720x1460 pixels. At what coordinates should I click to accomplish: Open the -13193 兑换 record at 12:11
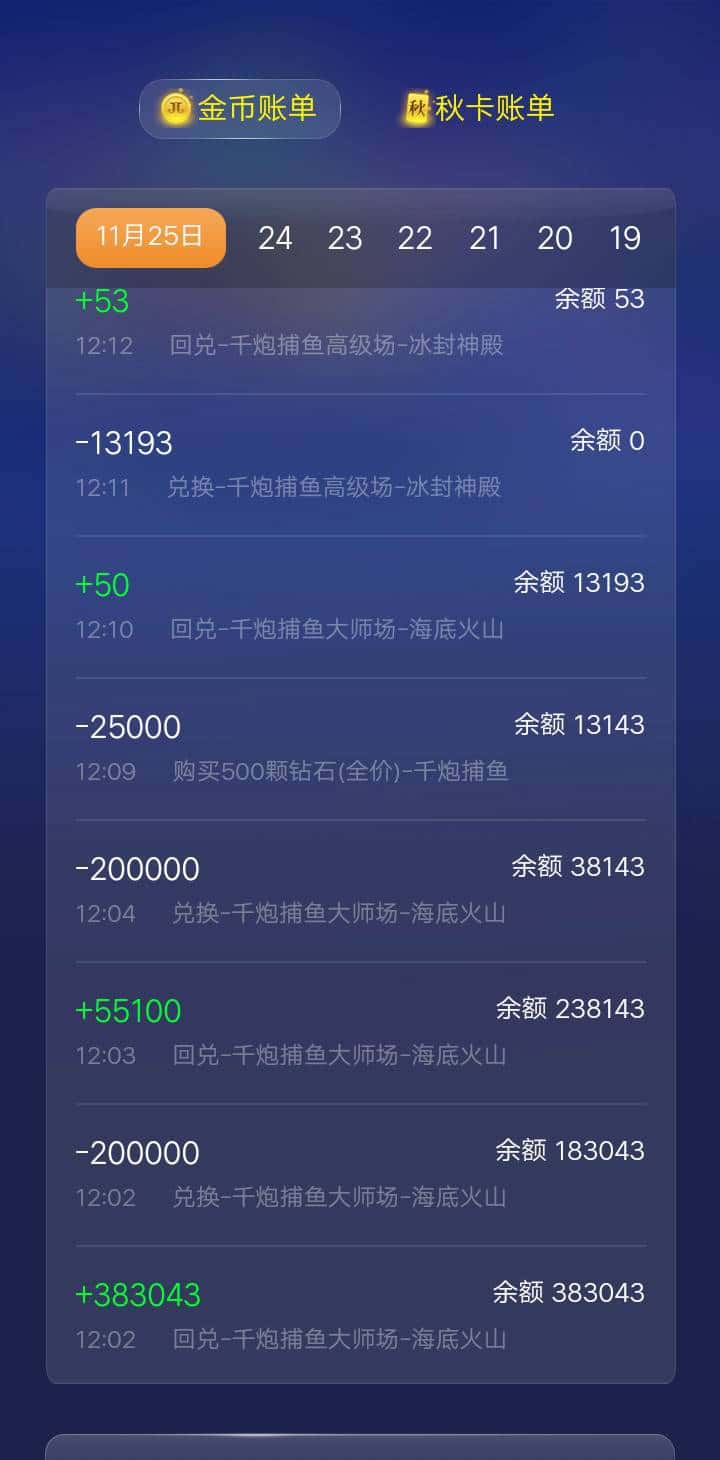360,462
